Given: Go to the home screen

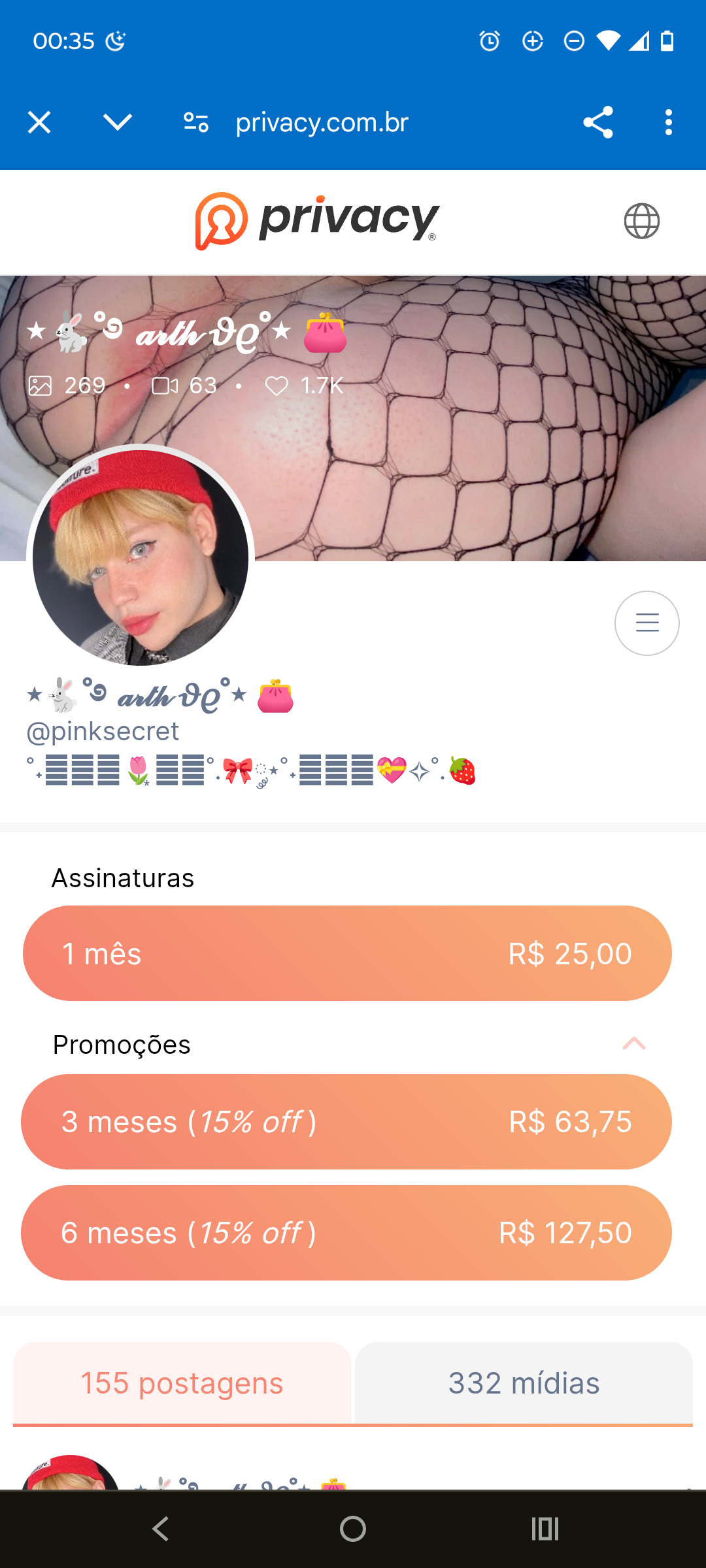Looking at the screenshot, I should coord(353,1529).
